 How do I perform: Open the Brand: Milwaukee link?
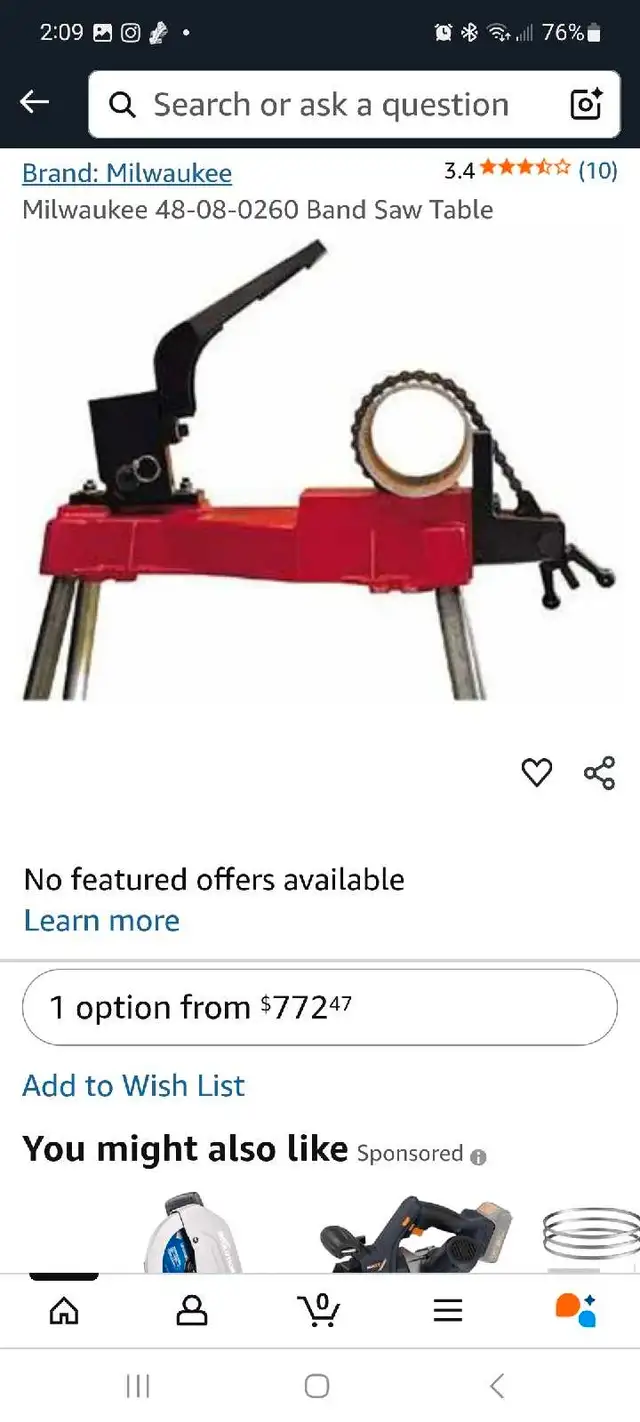coord(127,173)
